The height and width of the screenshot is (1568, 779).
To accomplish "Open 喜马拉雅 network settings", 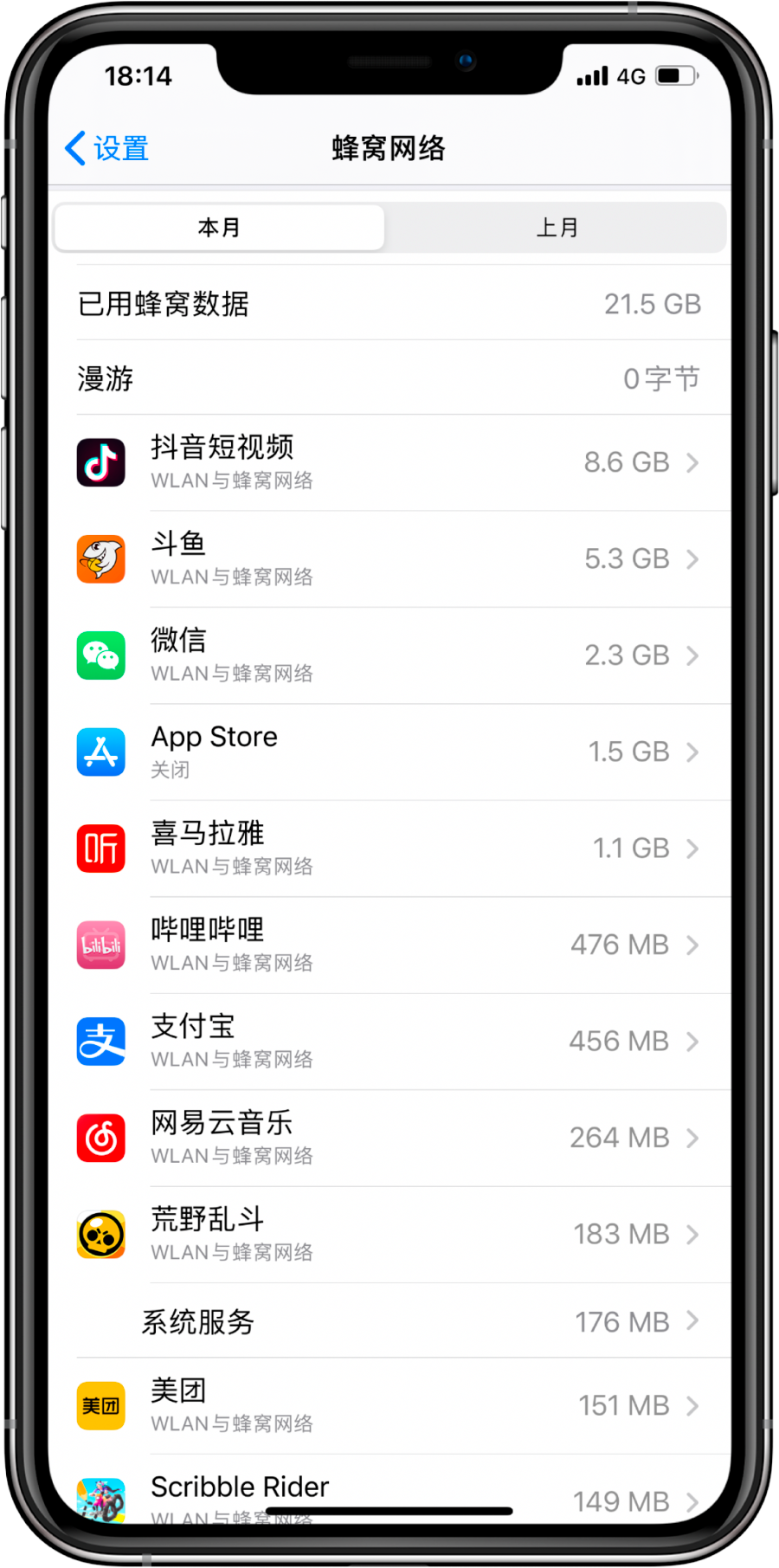I will click(389, 849).
